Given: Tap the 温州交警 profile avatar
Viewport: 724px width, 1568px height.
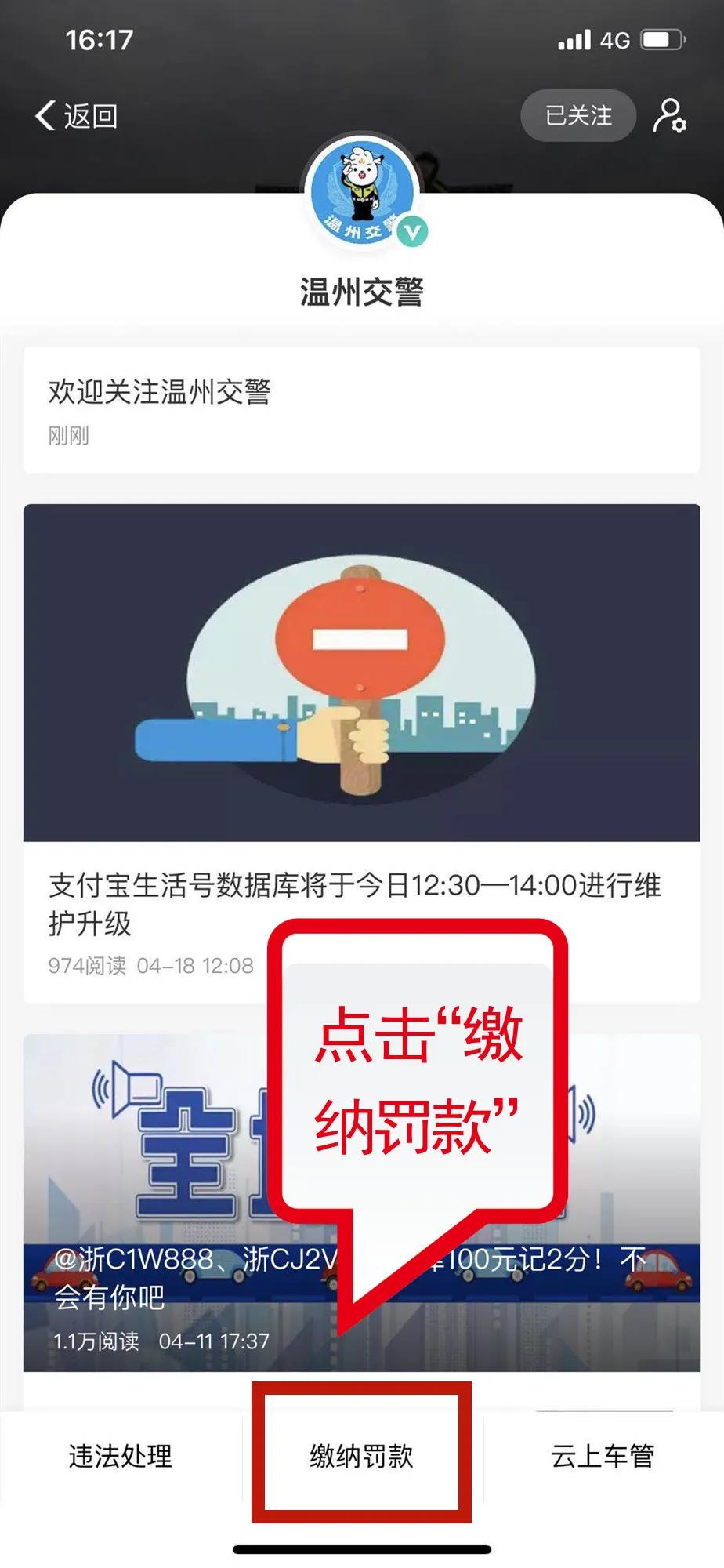Looking at the screenshot, I should (362, 192).
